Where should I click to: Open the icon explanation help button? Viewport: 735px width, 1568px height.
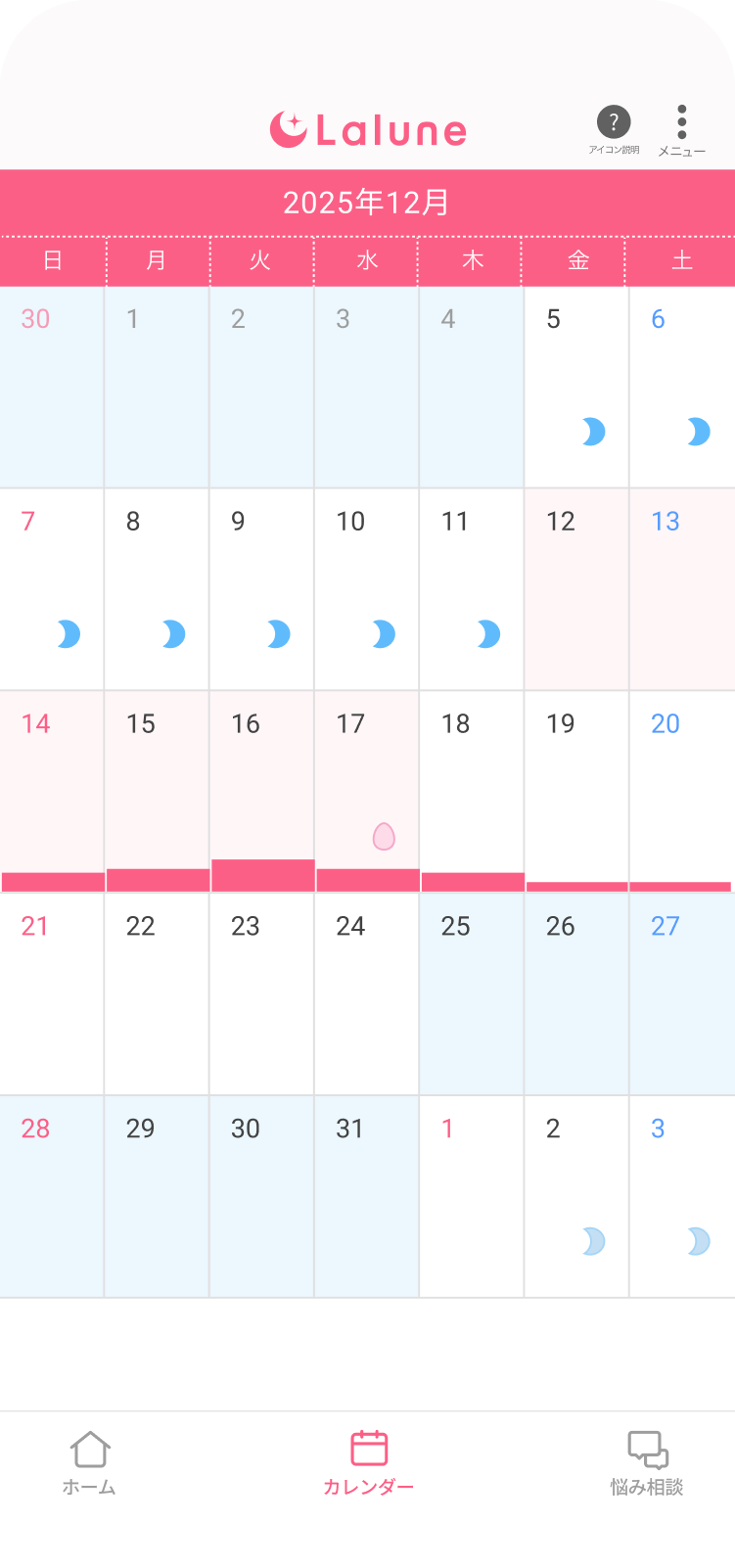(x=614, y=129)
